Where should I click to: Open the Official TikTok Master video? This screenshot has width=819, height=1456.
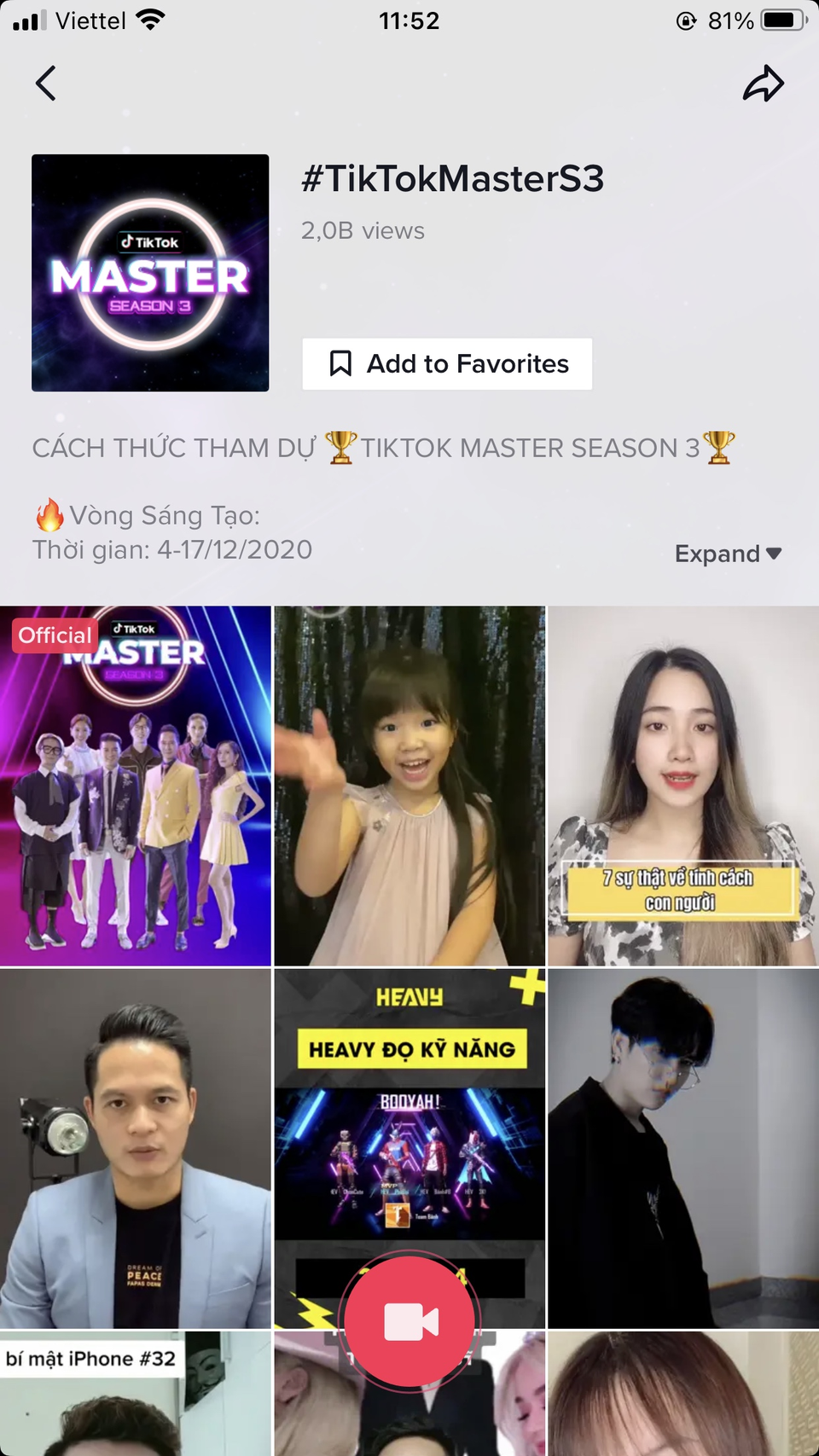(136, 786)
